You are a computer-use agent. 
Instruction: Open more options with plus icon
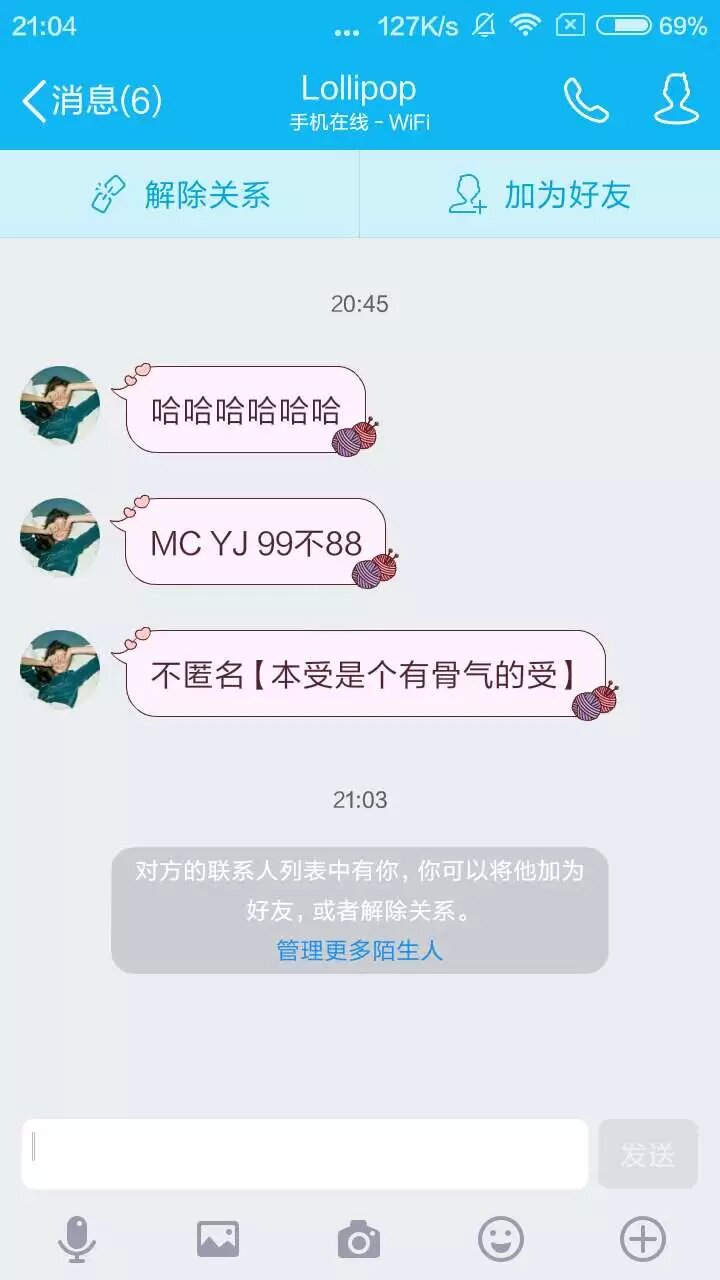tap(643, 1240)
